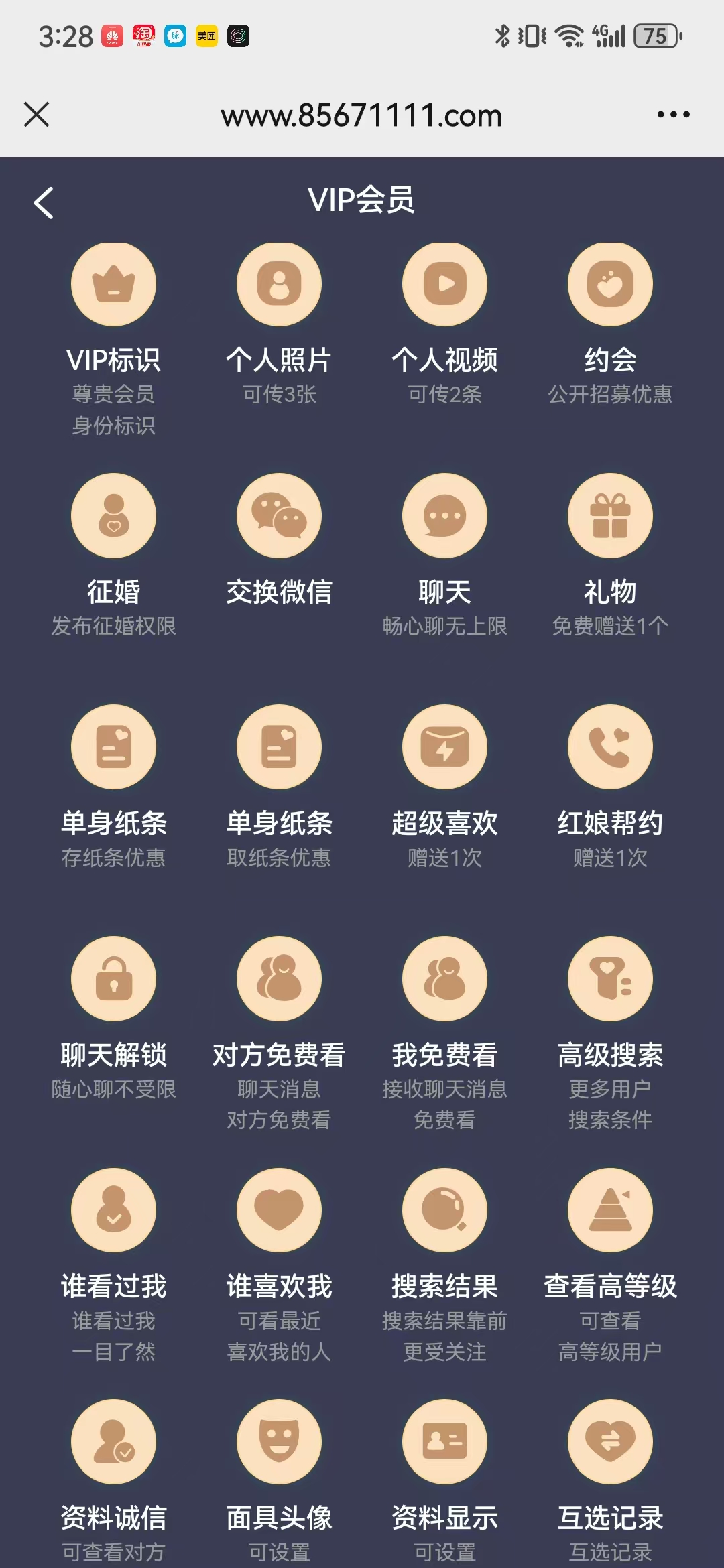
Task: Open the three-dot overflow menu
Action: (673, 115)
